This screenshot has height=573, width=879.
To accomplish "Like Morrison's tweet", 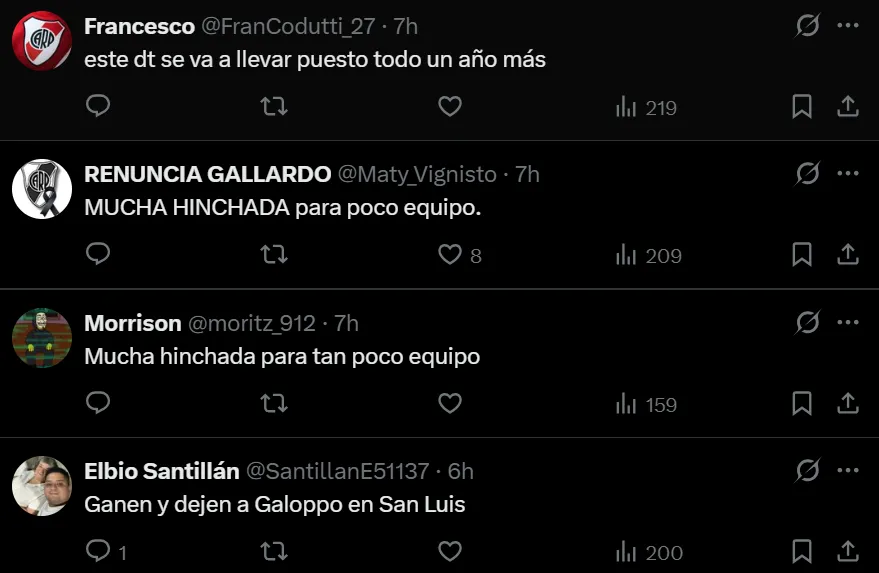I will click(x=450, y=403).
